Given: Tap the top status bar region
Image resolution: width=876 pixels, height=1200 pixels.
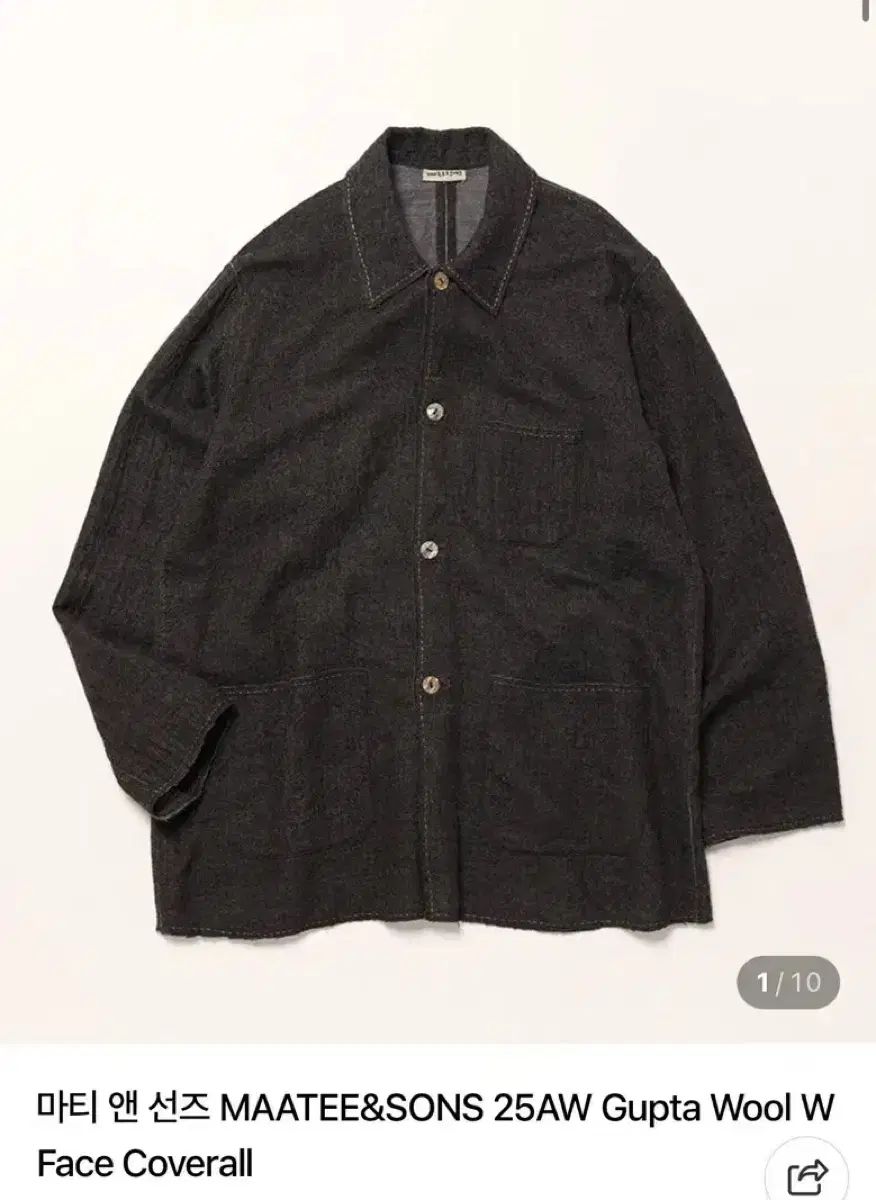Looking at the screenshot, I should point(438,10).
